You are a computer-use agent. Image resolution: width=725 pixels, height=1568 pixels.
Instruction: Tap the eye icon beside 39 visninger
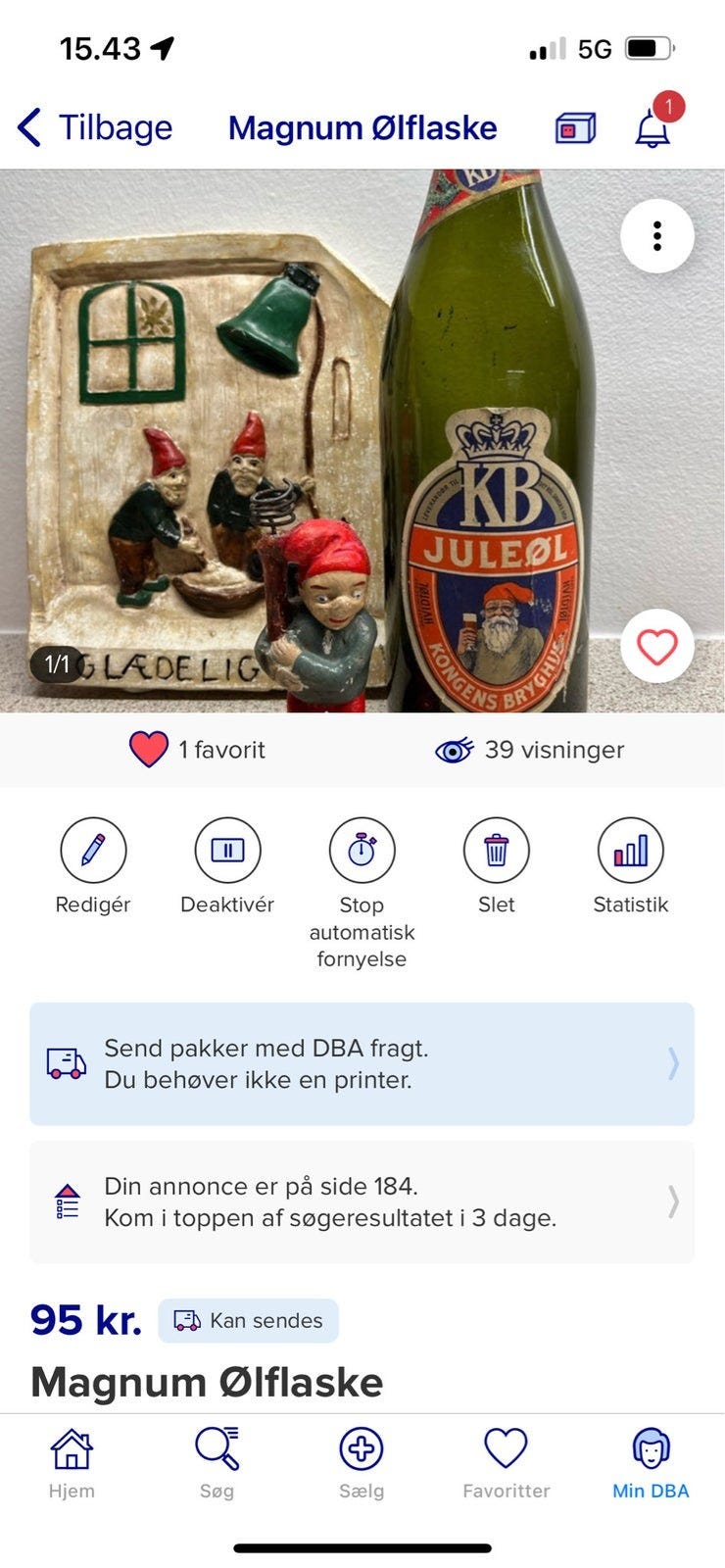coord(455,749)
